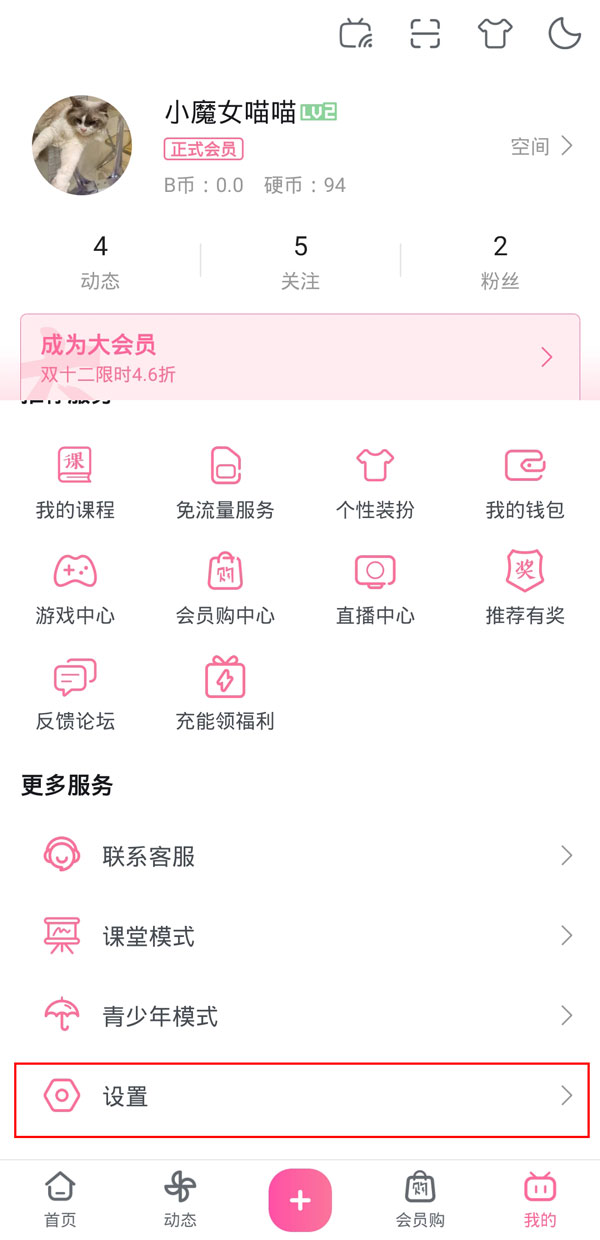This screenshot has height=1240, width=600.
Task: Open my personal space (空间)
Action: (541, 147)
